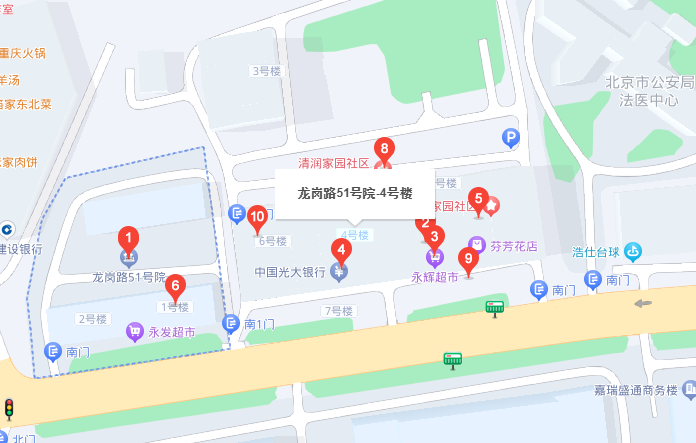Select marker 10 beside 6号楼
696x443 pixels.
[257, 217]
